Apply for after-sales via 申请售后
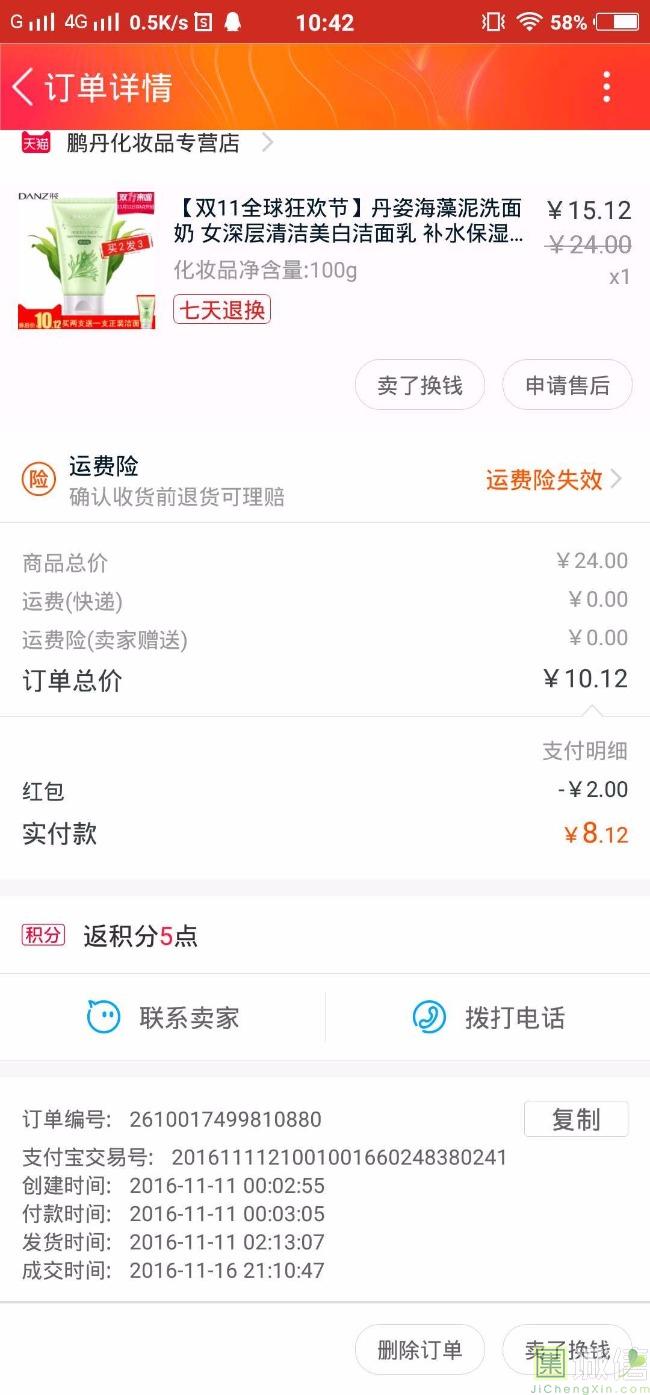650x1395 pixels. pyautogui.click(x=567, y=385)
